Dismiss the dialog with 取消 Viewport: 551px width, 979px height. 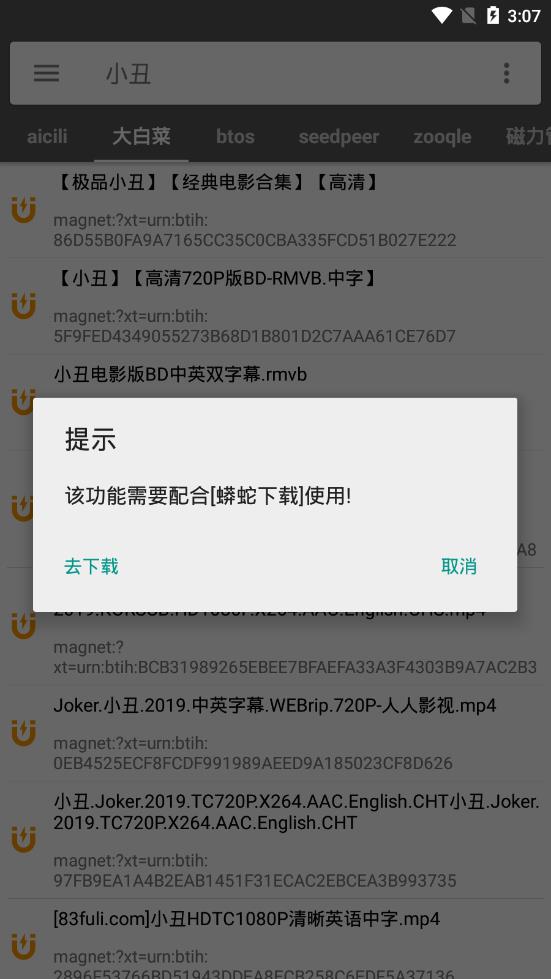tap(459, 566)
